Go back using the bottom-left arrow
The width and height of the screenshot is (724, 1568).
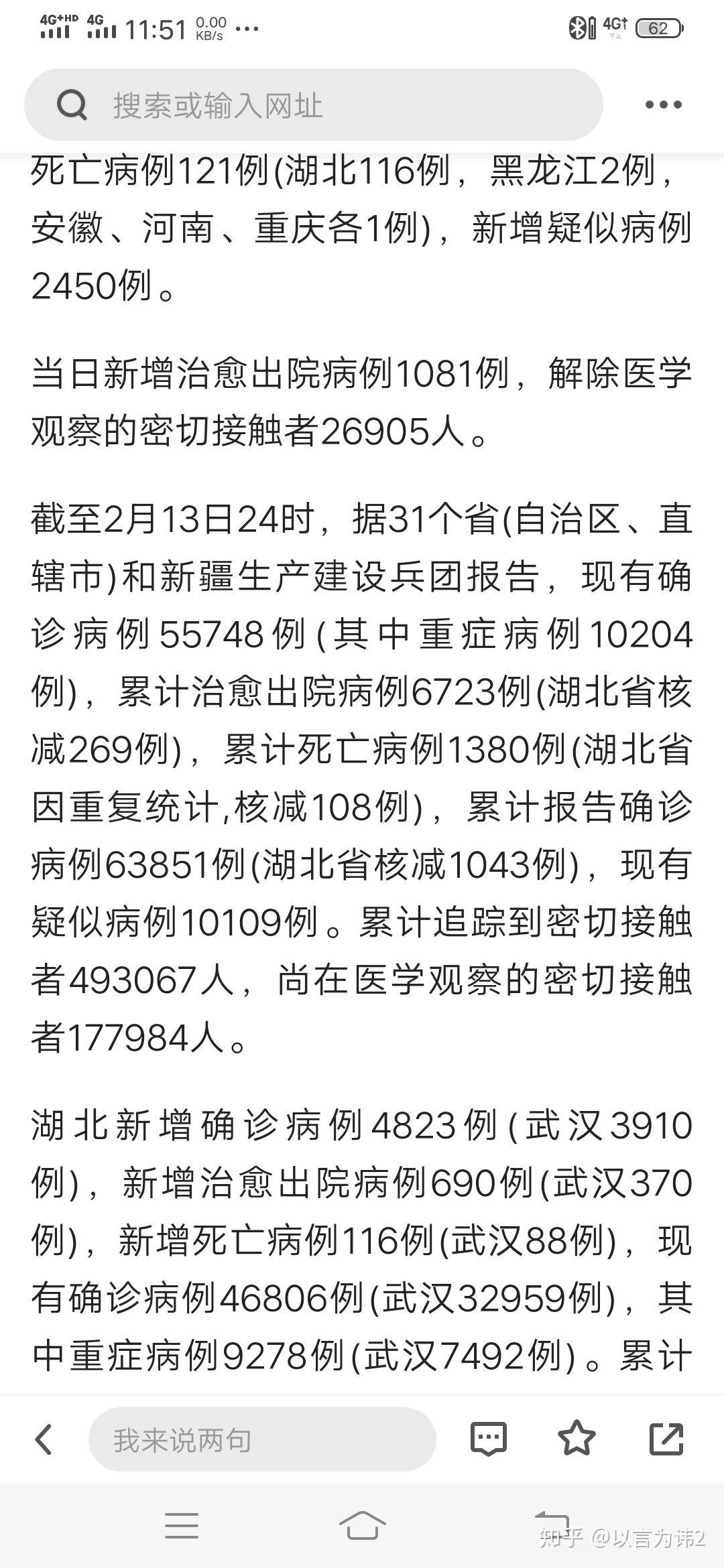click(44, 1439)
